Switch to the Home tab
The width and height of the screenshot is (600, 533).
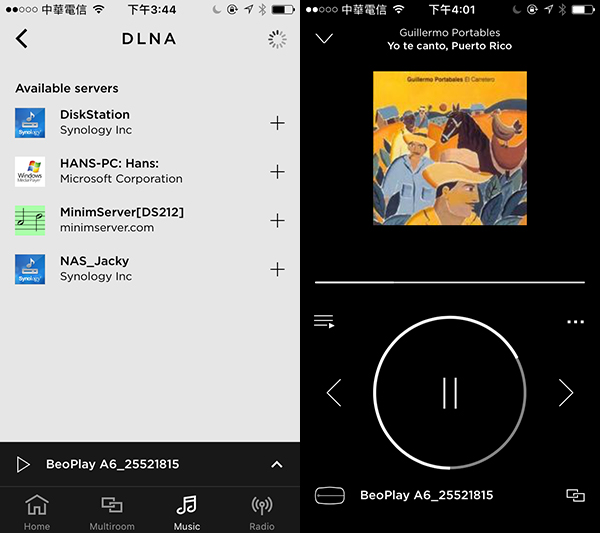(37, 511)
